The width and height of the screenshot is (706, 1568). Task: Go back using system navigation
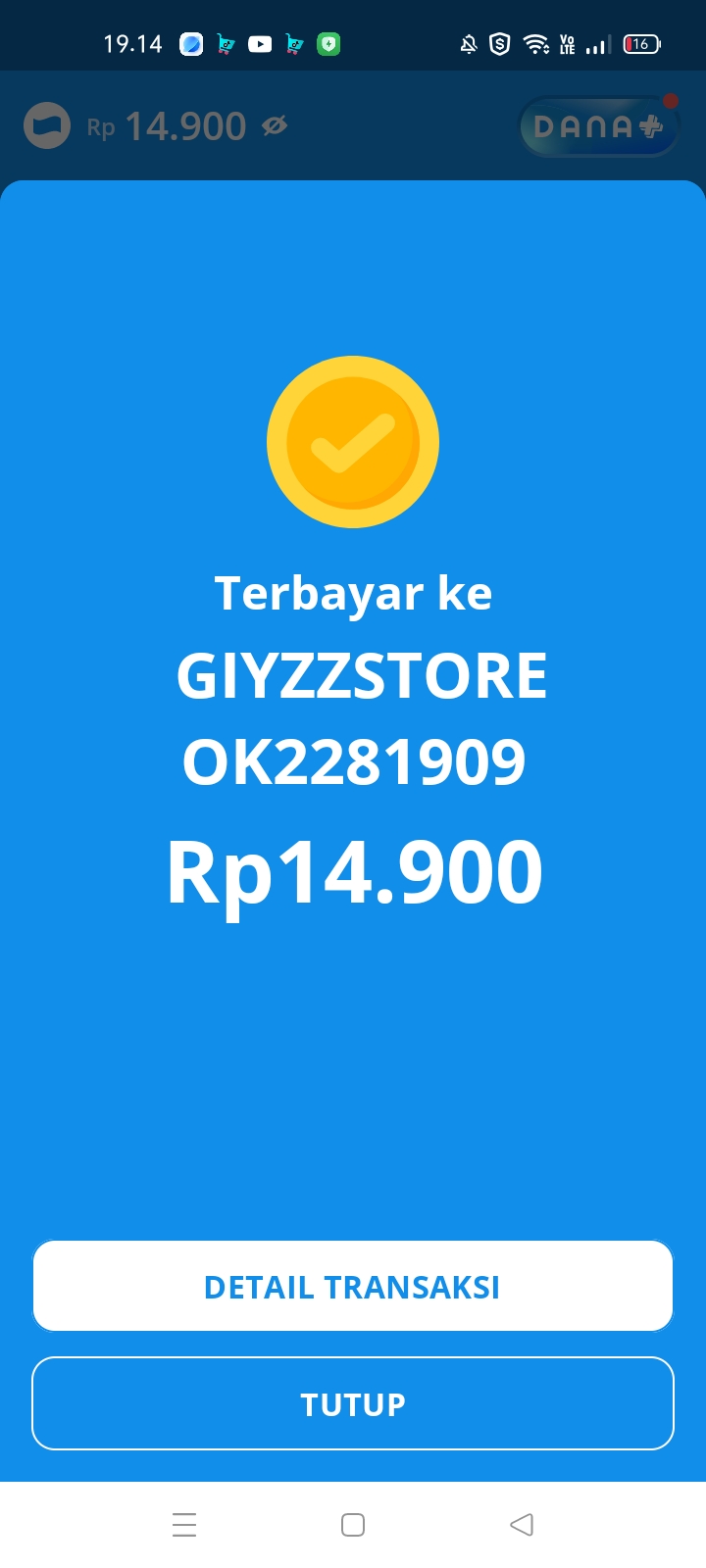522,1525
